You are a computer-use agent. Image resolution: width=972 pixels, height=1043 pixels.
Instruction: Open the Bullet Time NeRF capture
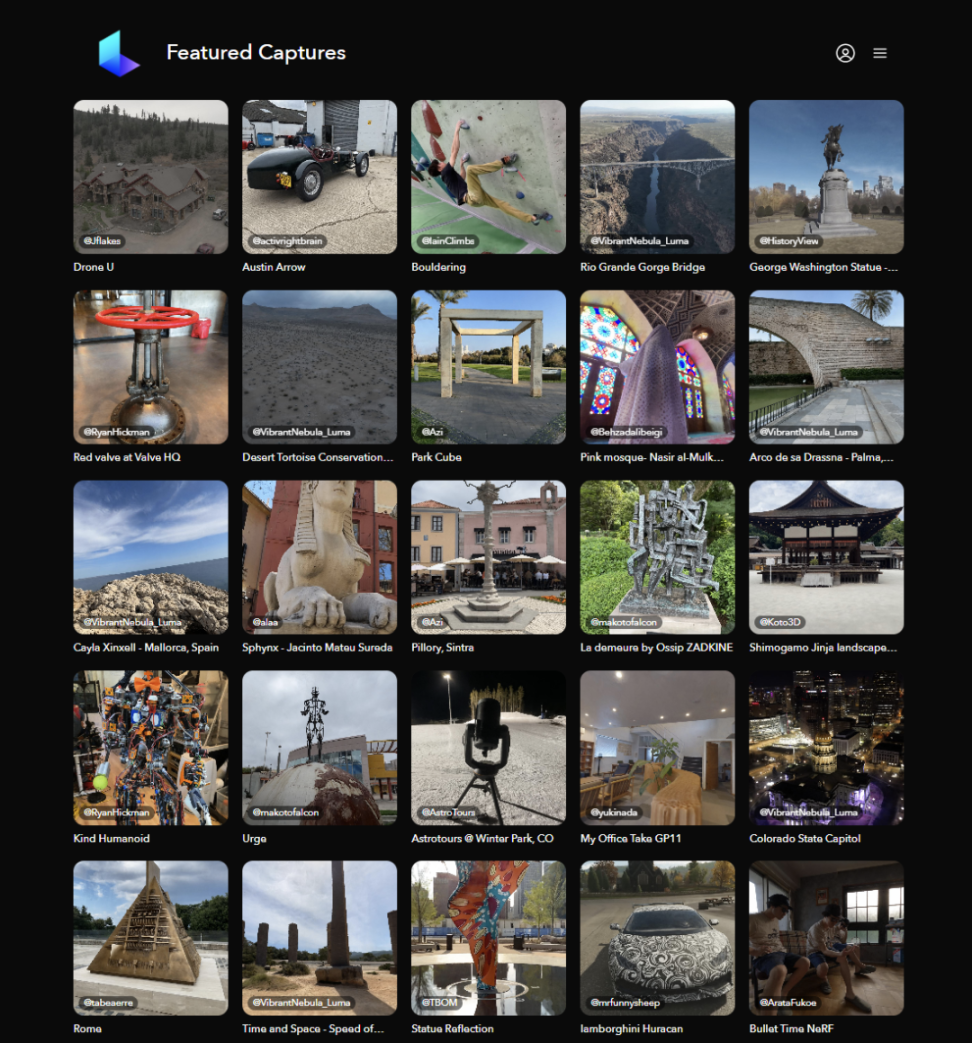(826, 937)
